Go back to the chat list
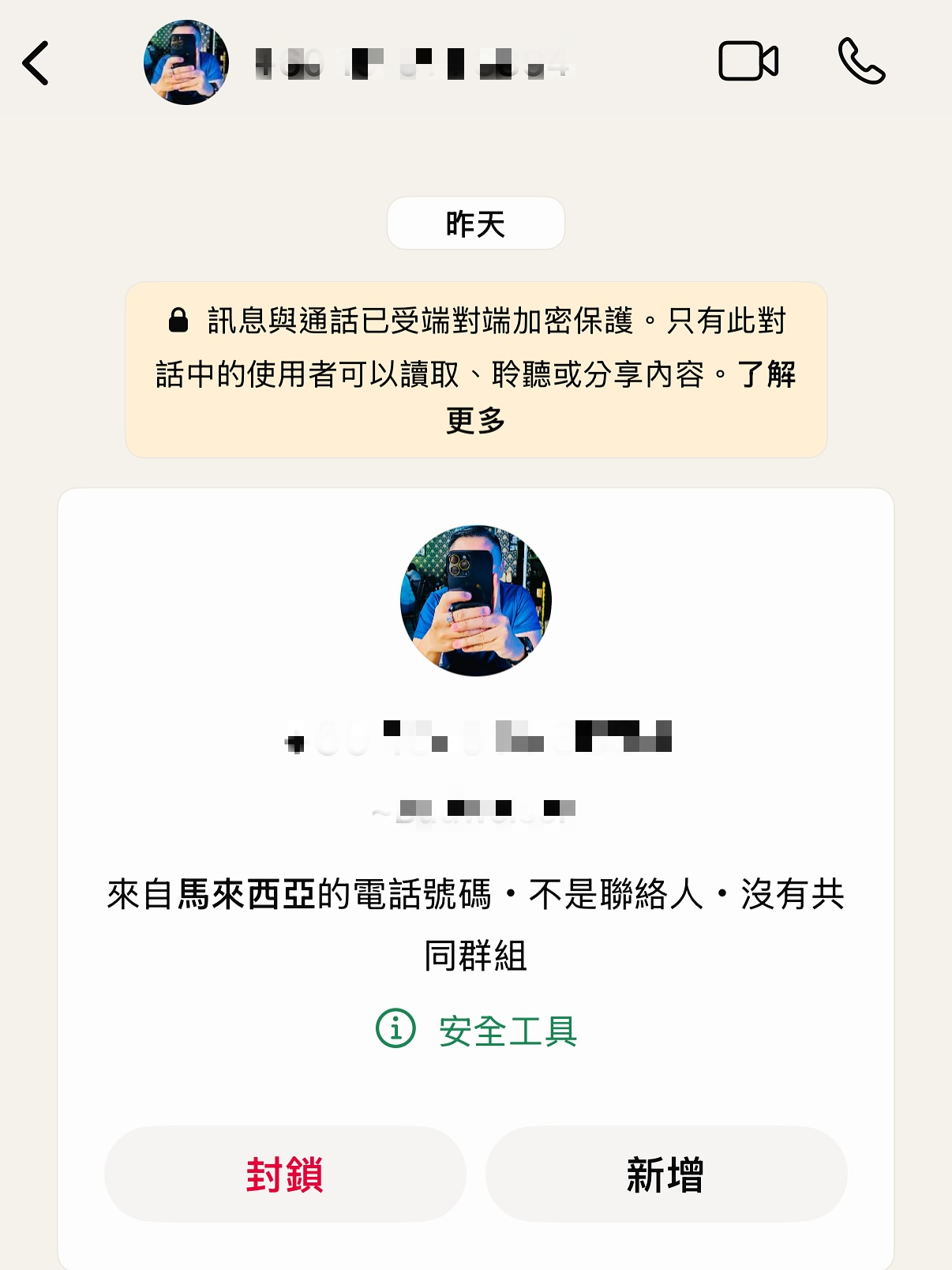This screenshot has width=952, height=1270. 36,63
